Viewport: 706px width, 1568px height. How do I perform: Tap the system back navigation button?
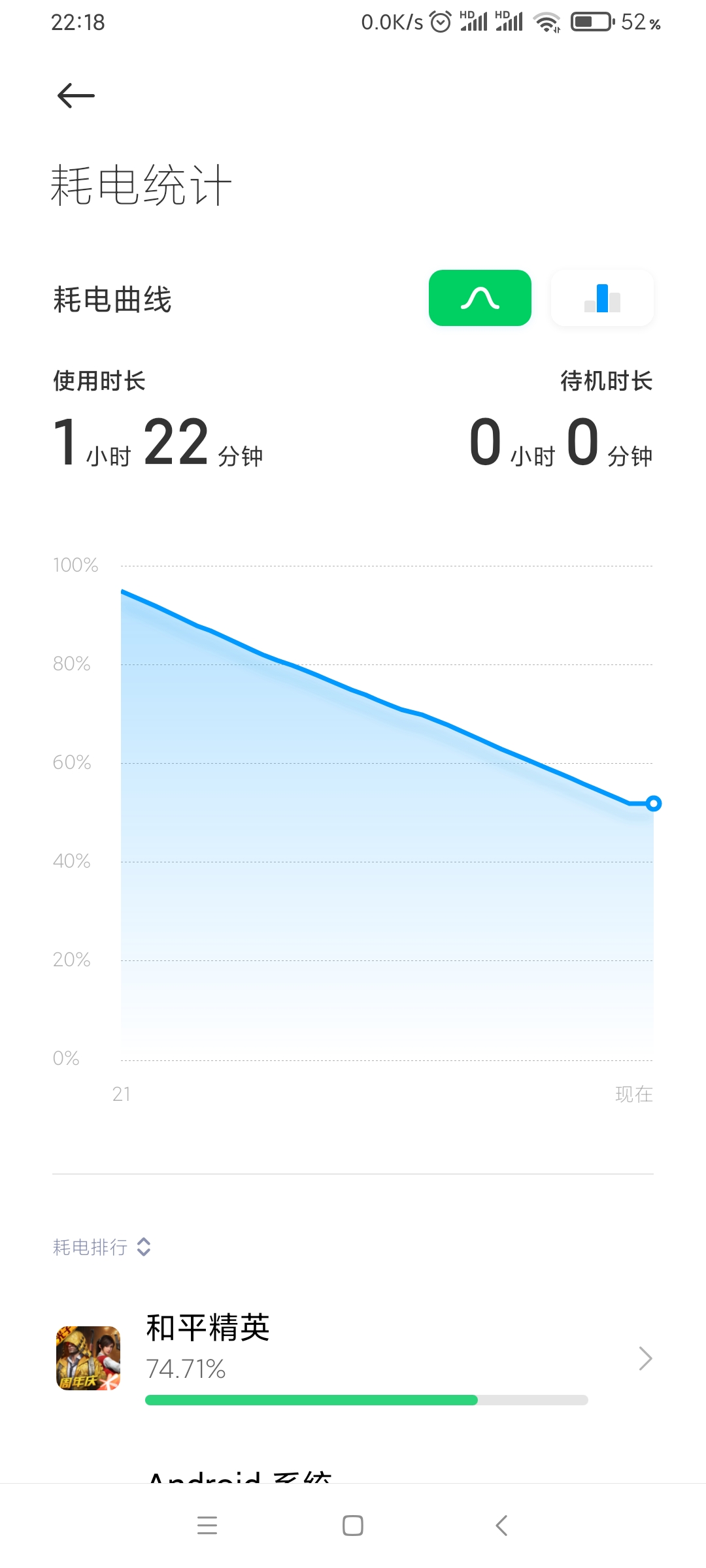(501, 1526)
